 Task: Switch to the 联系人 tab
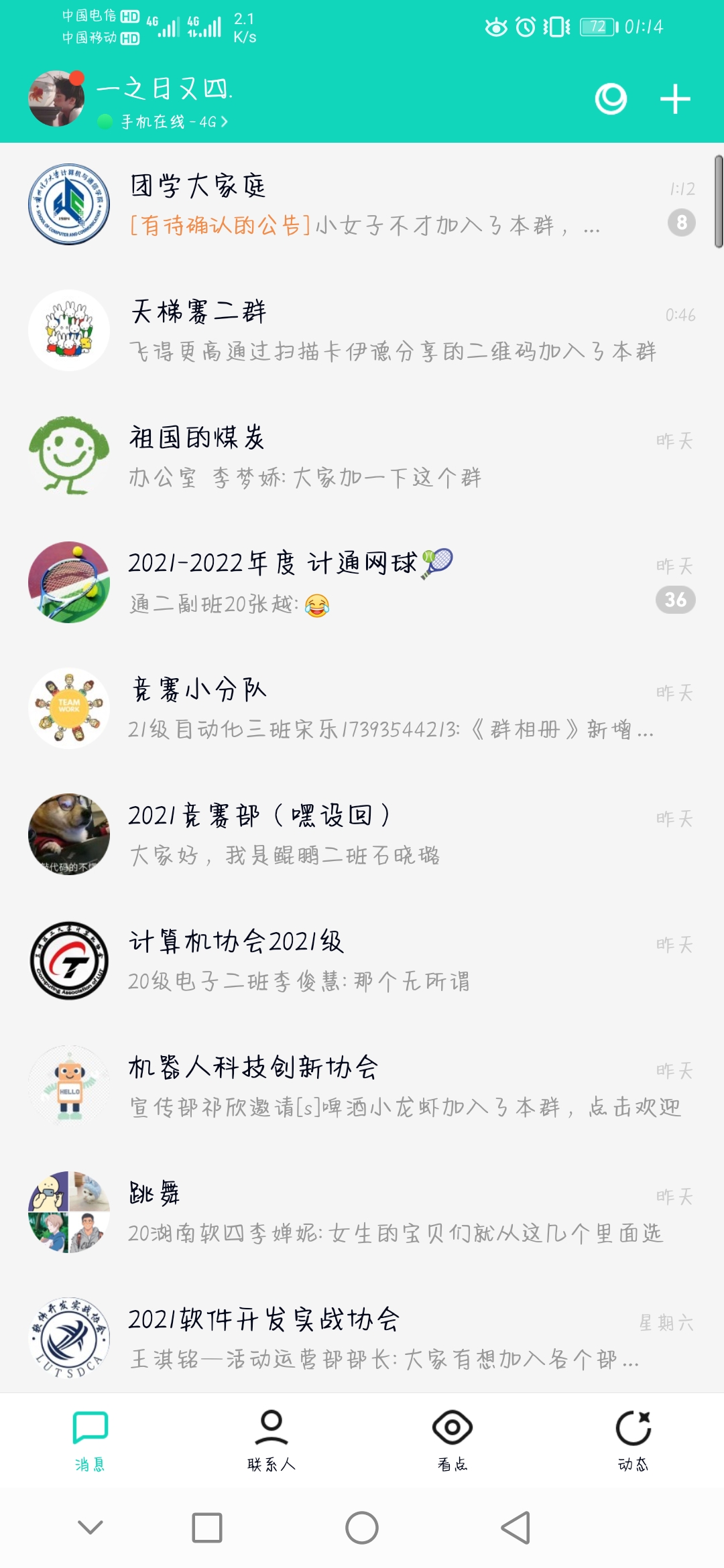(x=271, y=1441)
